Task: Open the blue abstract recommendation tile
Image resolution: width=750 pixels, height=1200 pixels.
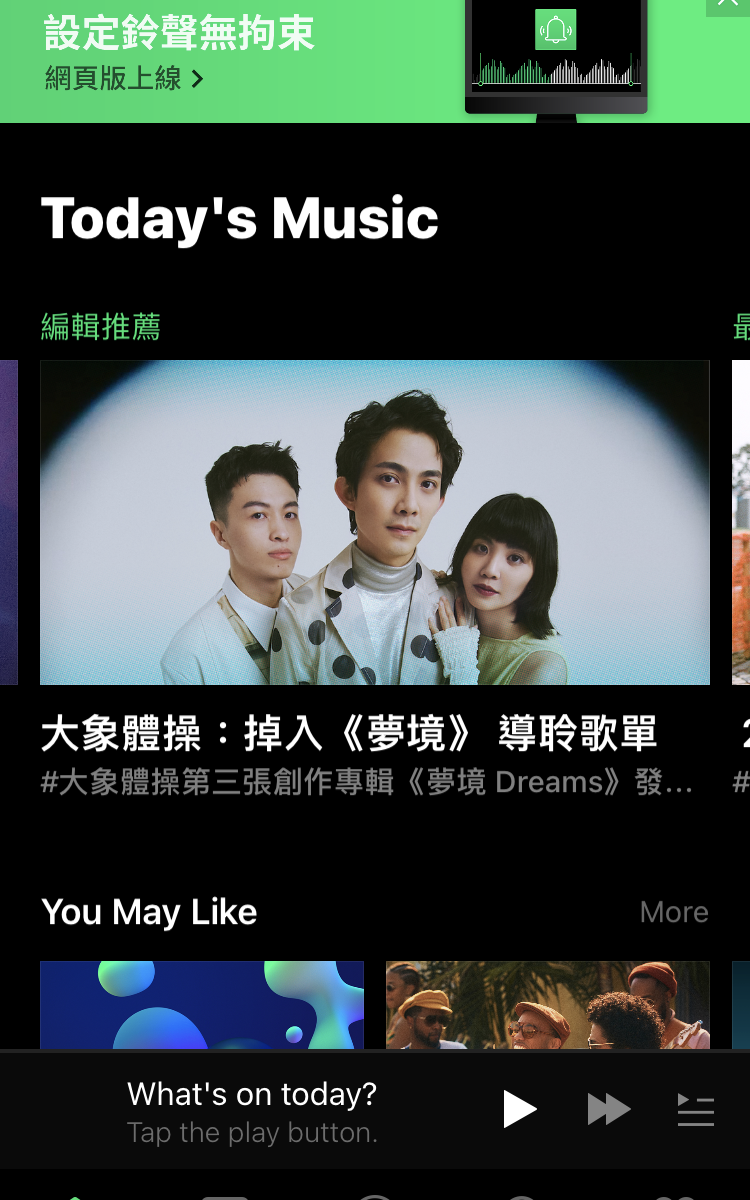Action: (x=202, y=1004)
